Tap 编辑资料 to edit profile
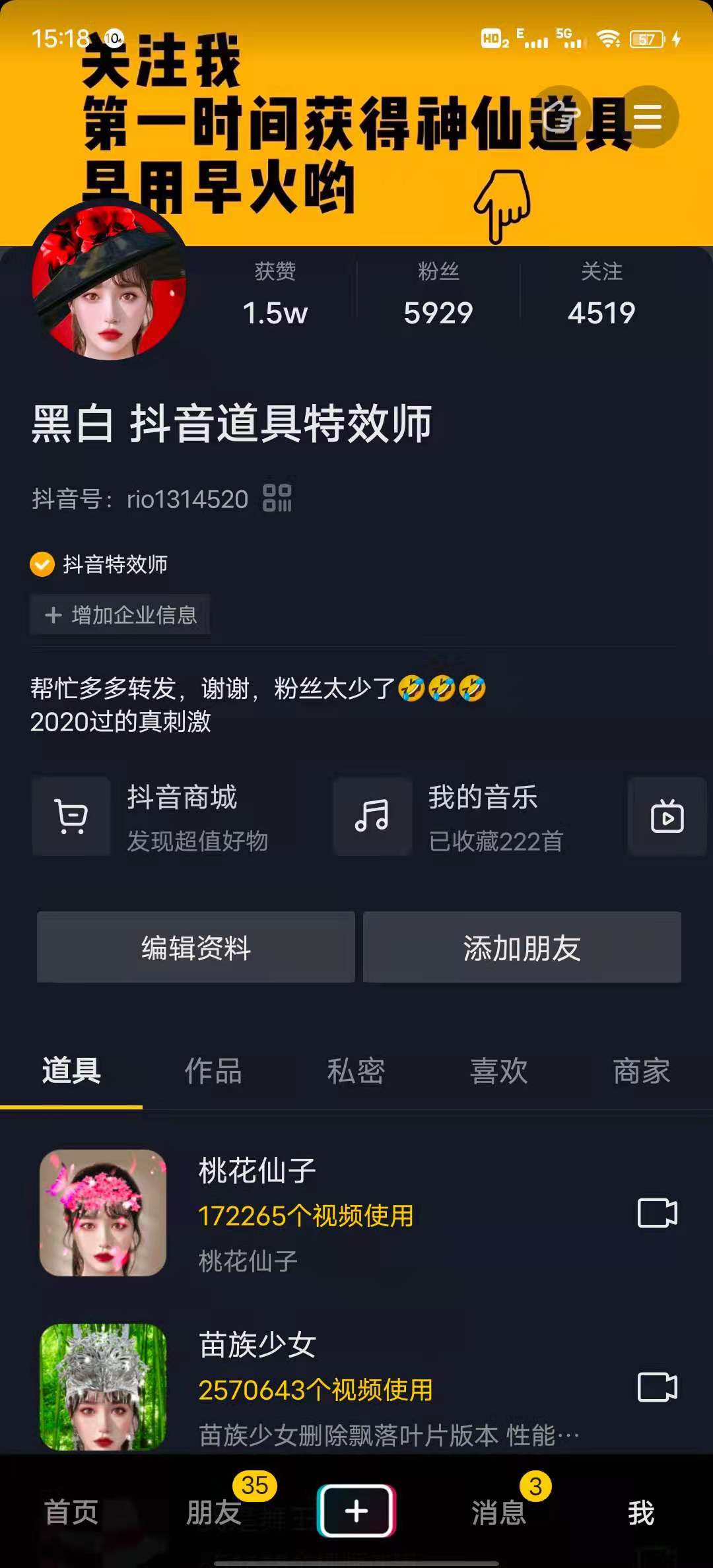Image resolution: width=713 pixels, height=1568 pixels. pos(196,948)
